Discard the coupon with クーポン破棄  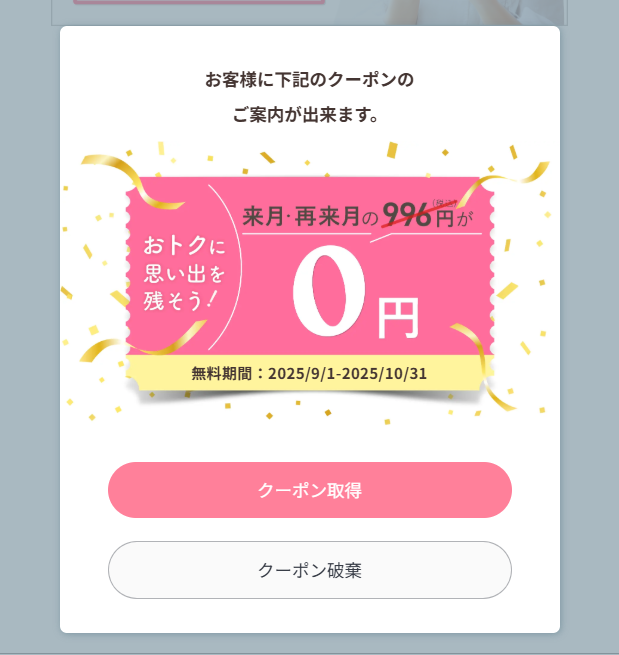point(310,570)
